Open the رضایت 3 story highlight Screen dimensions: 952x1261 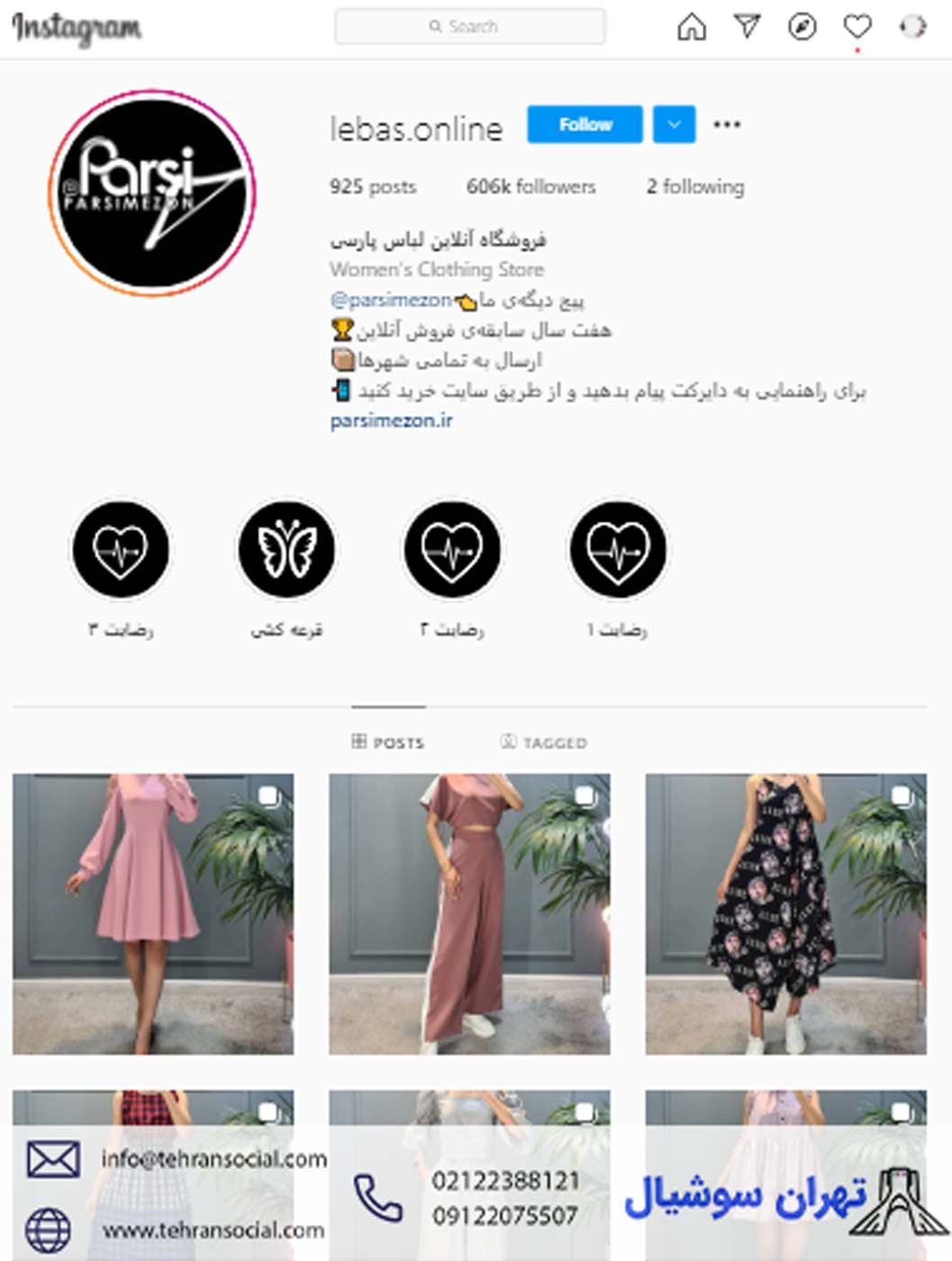(x=121, y=550)
